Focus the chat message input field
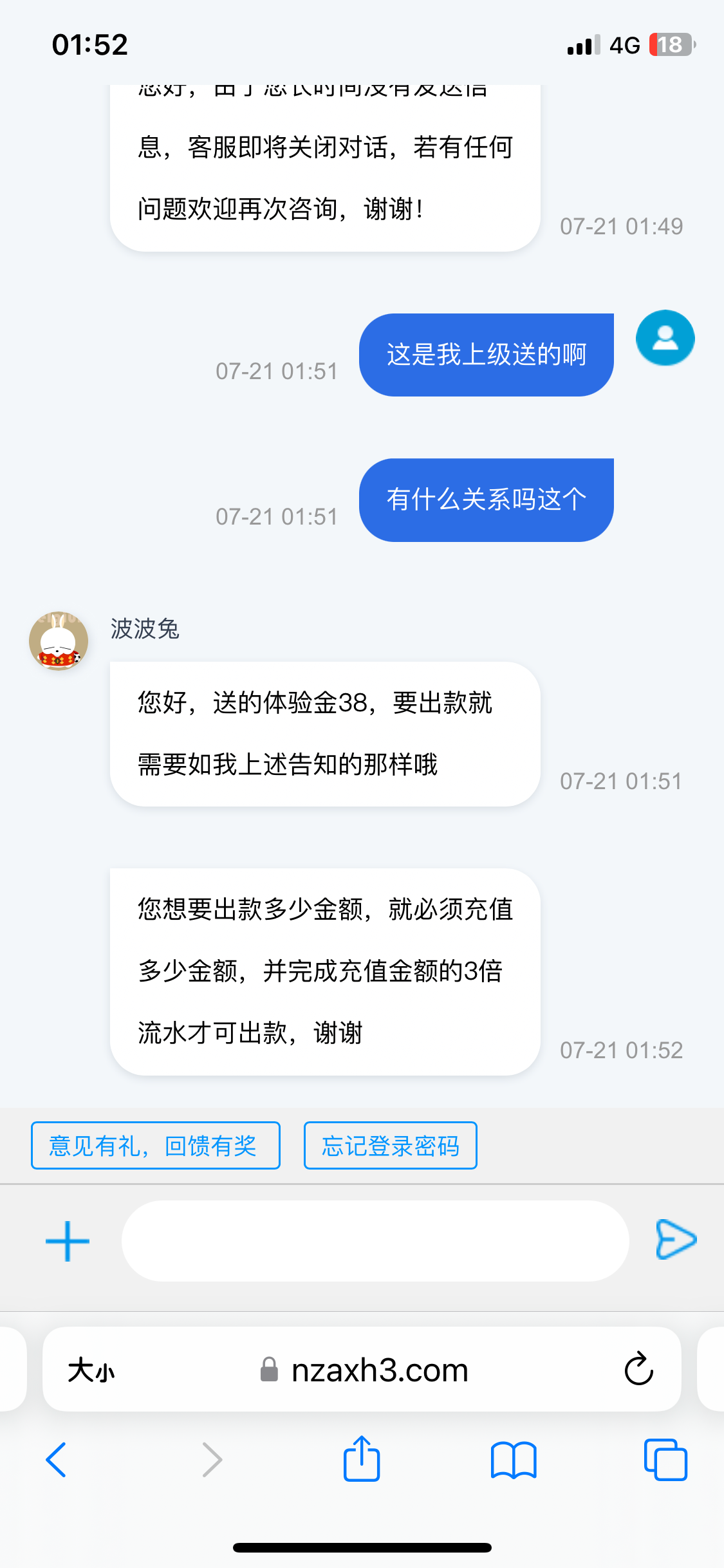Viewport: 724px width, 1568px height. pyautogui.click(x=375, y=1240)
